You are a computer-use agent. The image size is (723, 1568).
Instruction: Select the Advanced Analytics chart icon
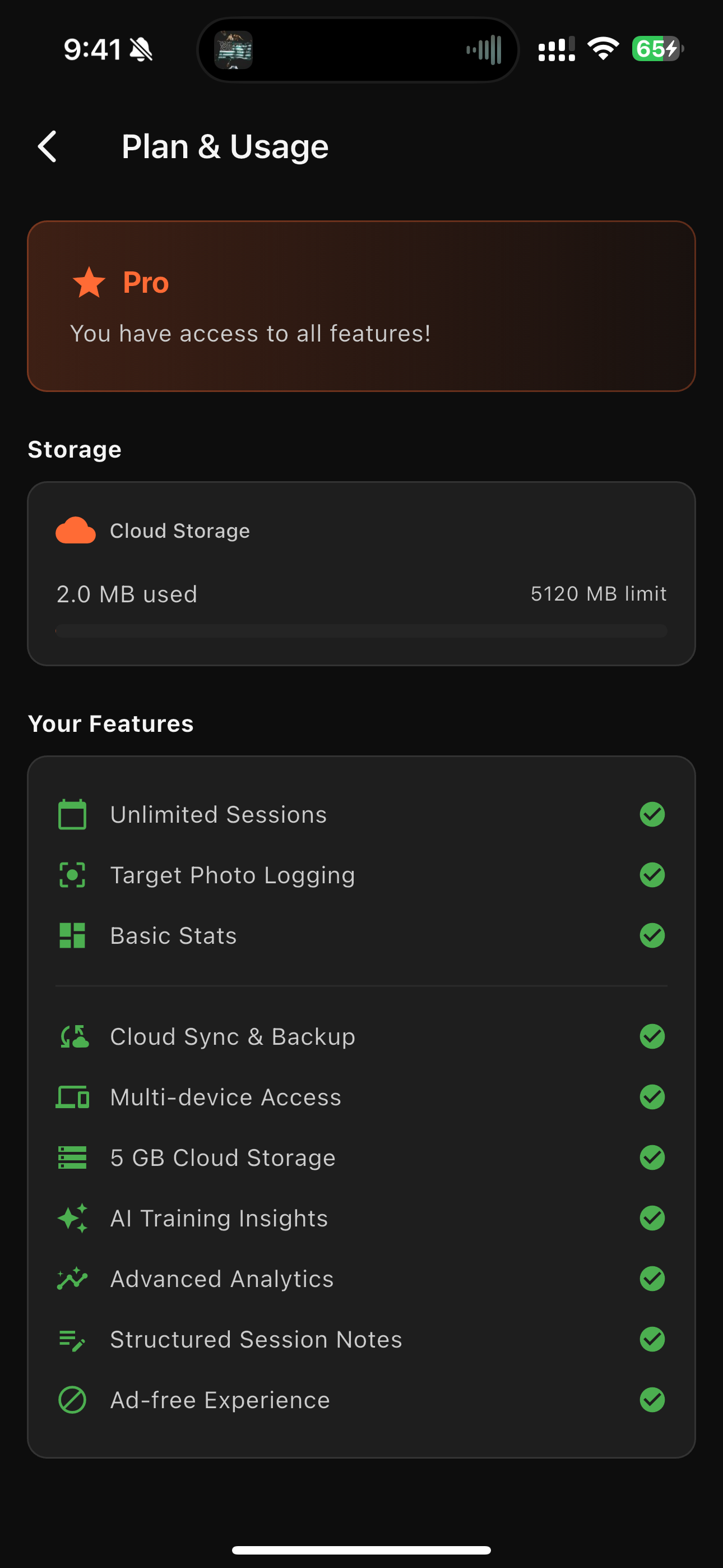[x=72, y=1278]
